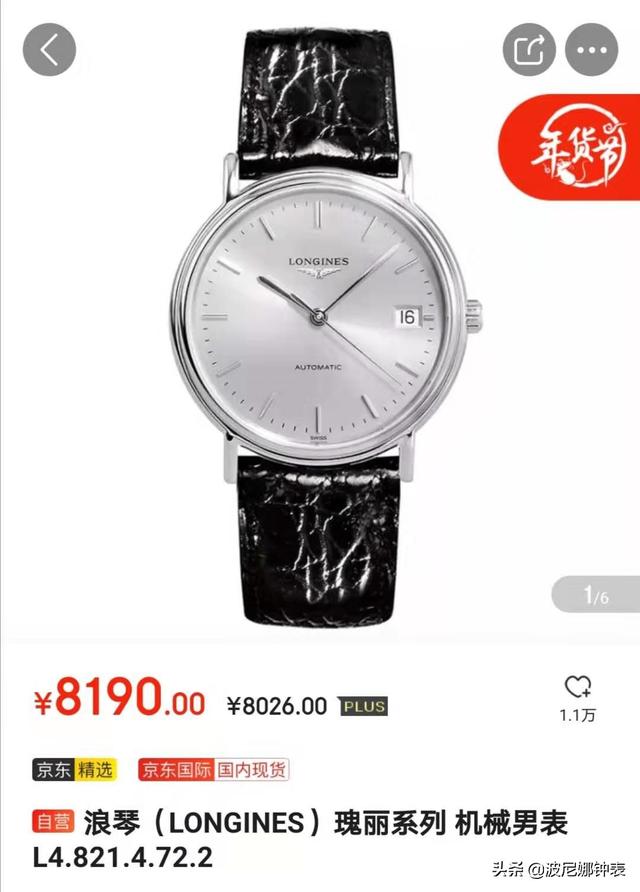The height and width of the screenshot is (892, 640).
Task: Add the watch to favorites with heart
Action: click(578, 688)
